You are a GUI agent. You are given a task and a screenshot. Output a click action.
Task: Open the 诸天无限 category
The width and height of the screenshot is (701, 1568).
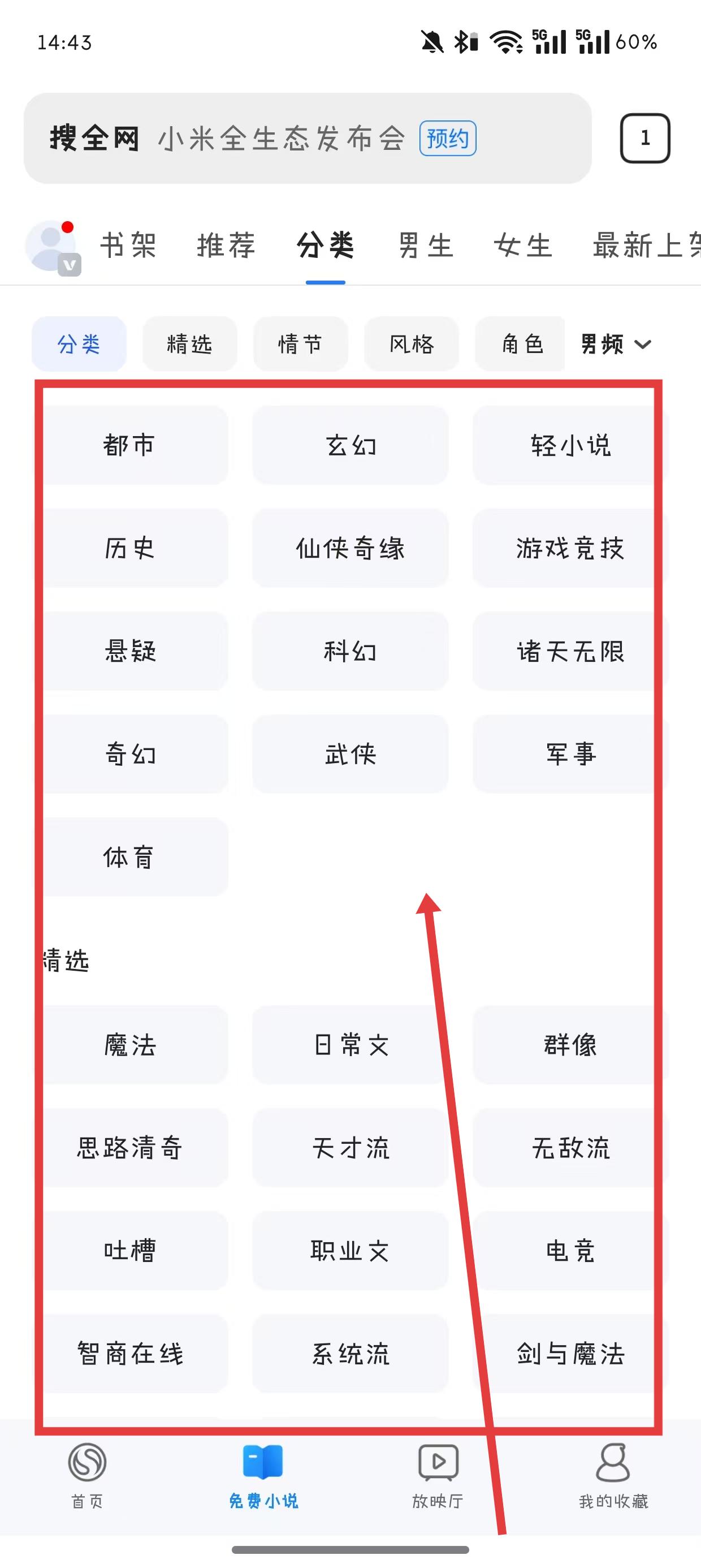point(570,651)
